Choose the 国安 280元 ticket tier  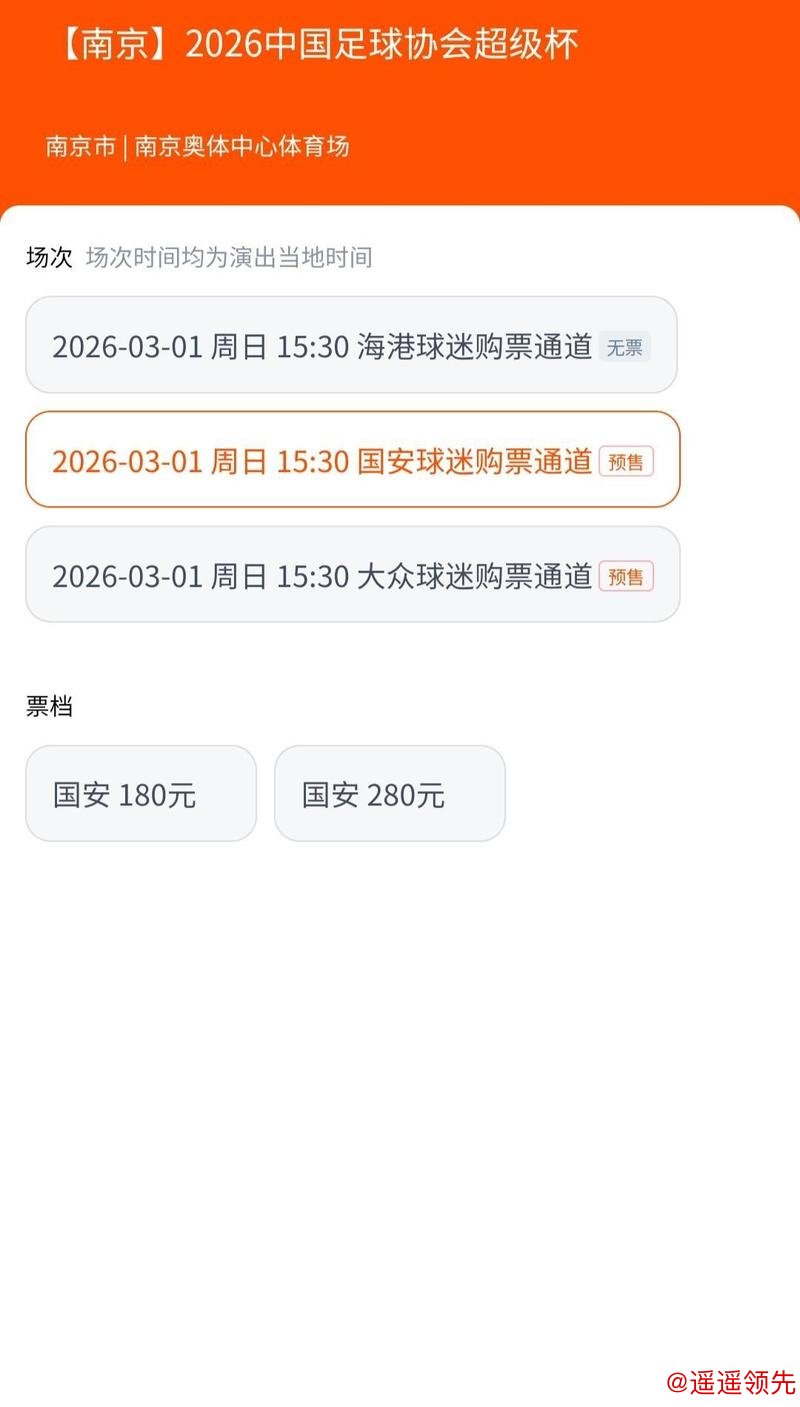coord(389,793)
